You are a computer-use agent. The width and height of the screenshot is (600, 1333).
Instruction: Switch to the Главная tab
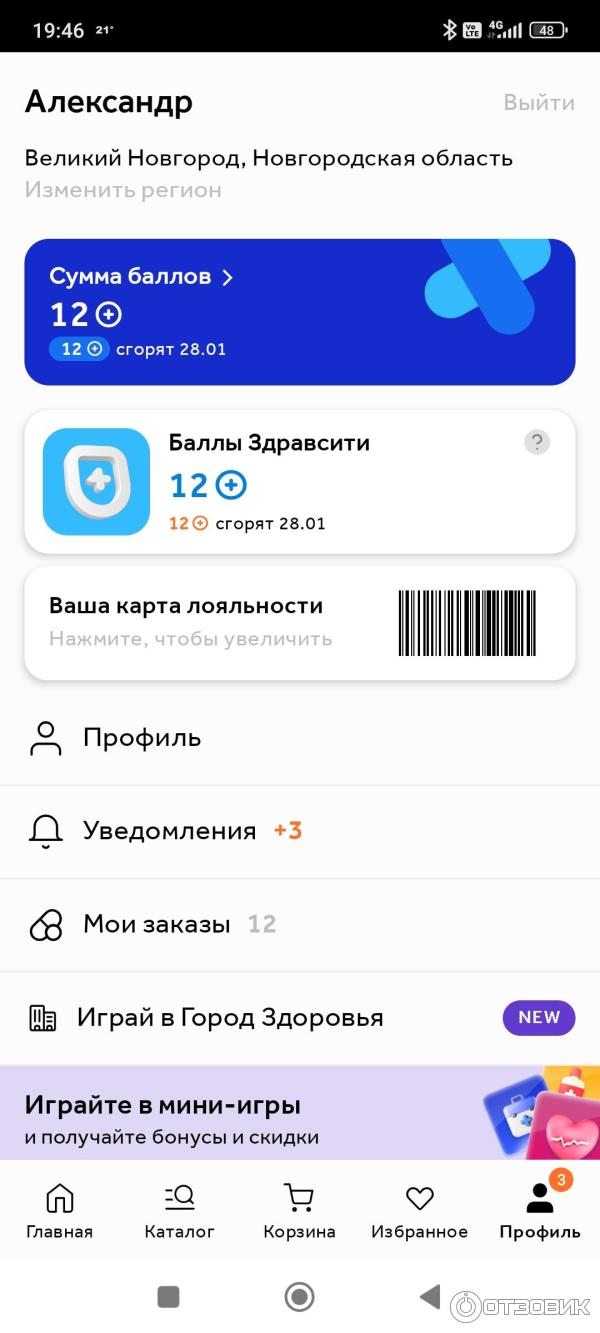pos(60,1211)
